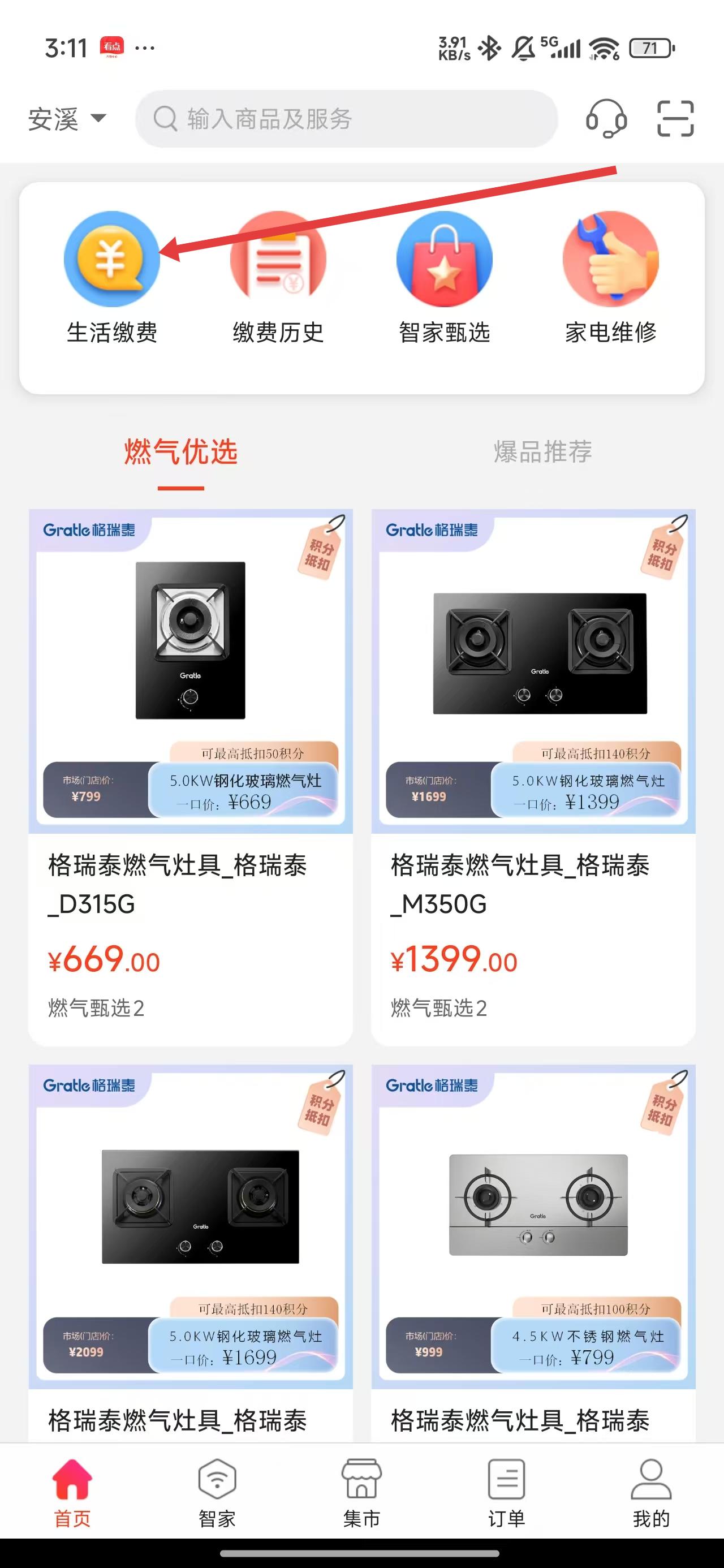Open the scan code icon
Screen dimensions: 724x1568
click(675, 119)
